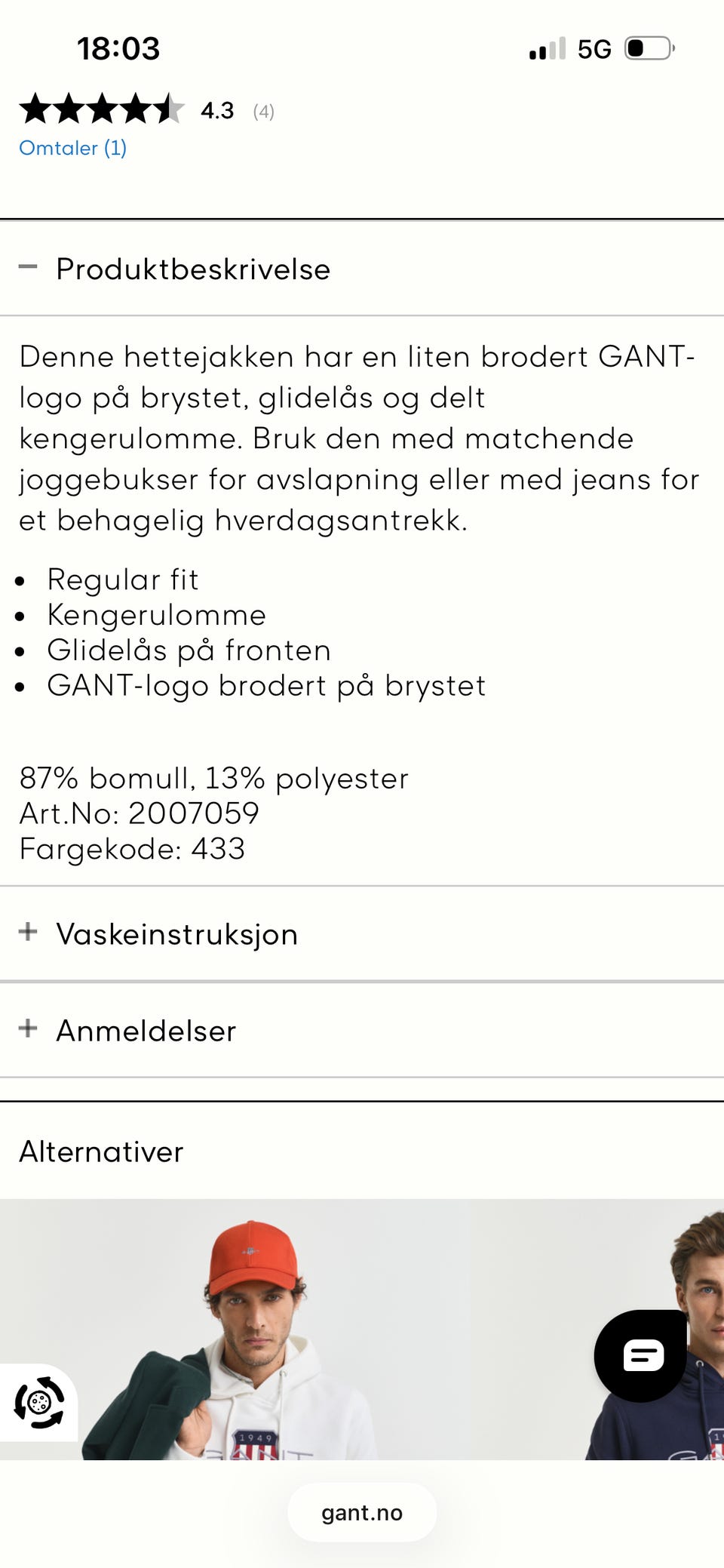Click the half-filled fifth rating star
This screenshot has width=724, height=1568.
167,110
